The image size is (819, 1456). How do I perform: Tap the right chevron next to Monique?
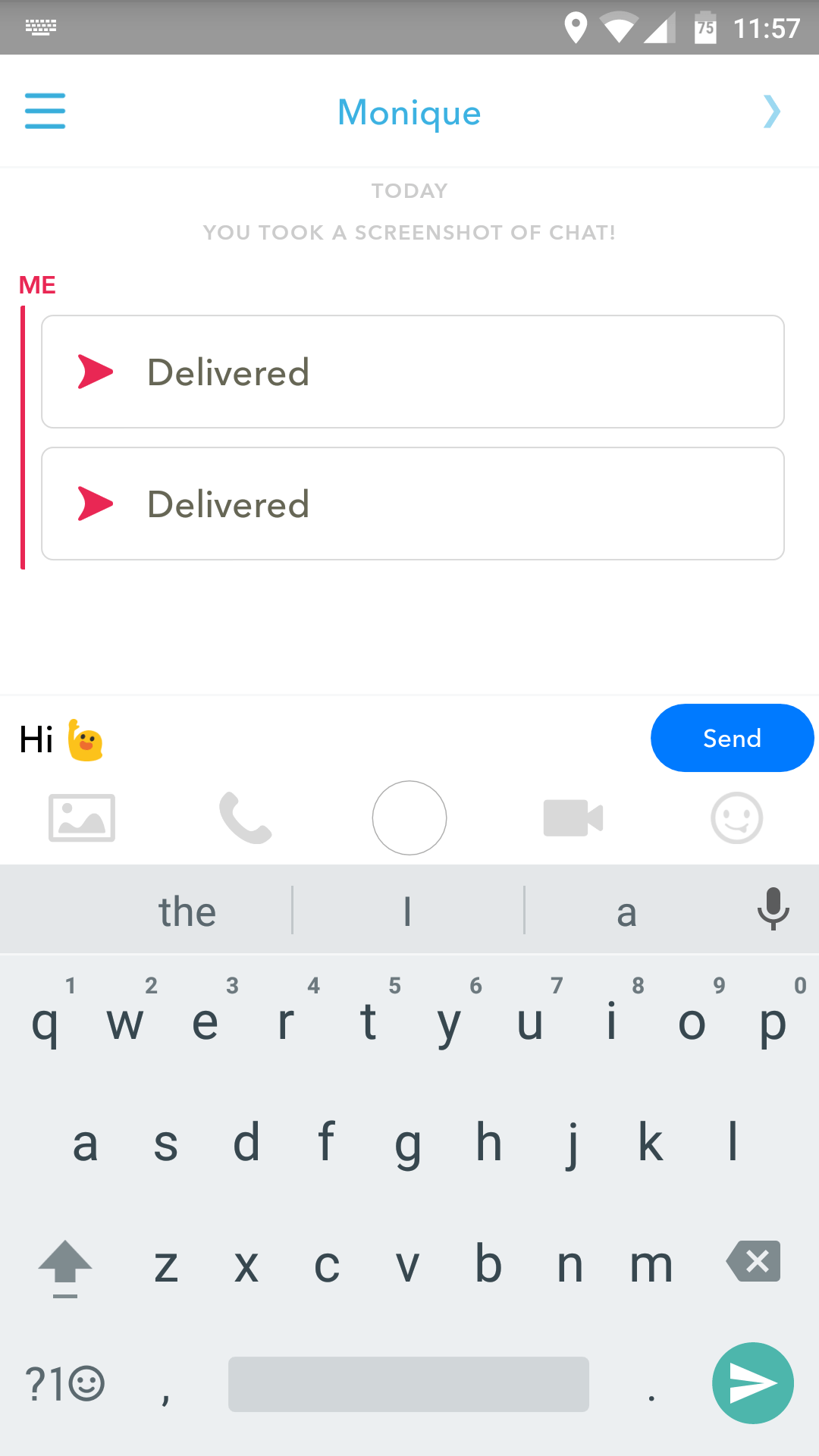(771, 111)
